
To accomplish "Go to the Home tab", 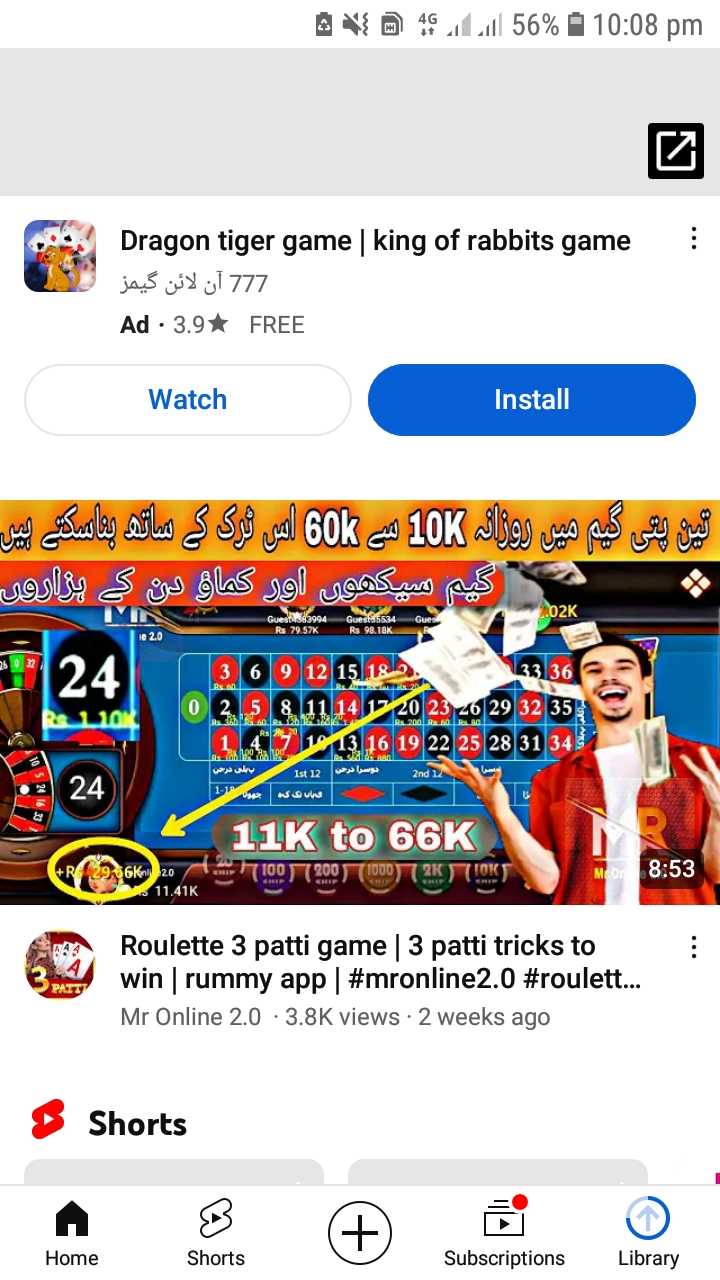I will [72, 1234].
